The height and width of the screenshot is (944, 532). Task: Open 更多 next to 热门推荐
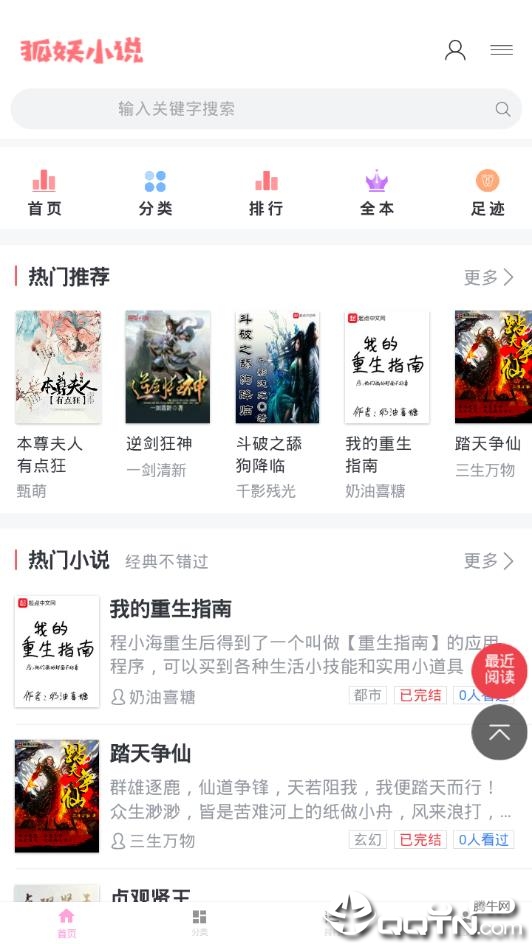[489, 278]
